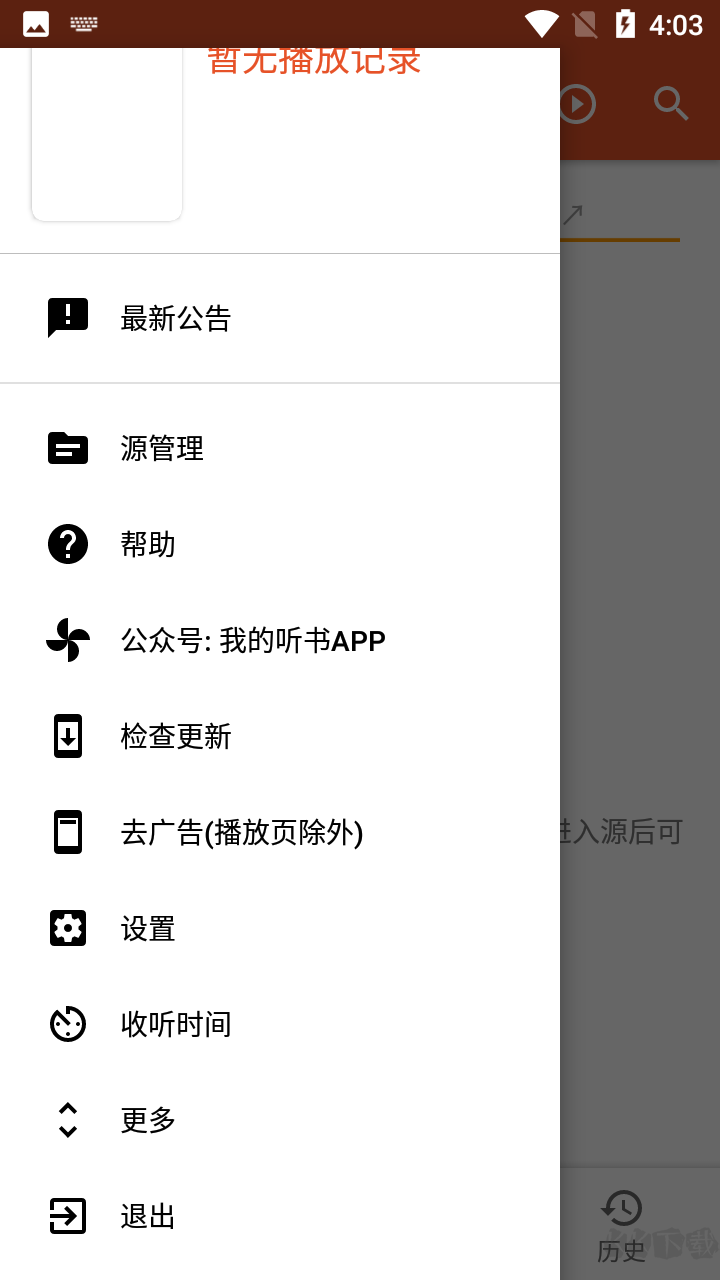
Task: Open the 设置 gear icon
Action: pos(68,928)
